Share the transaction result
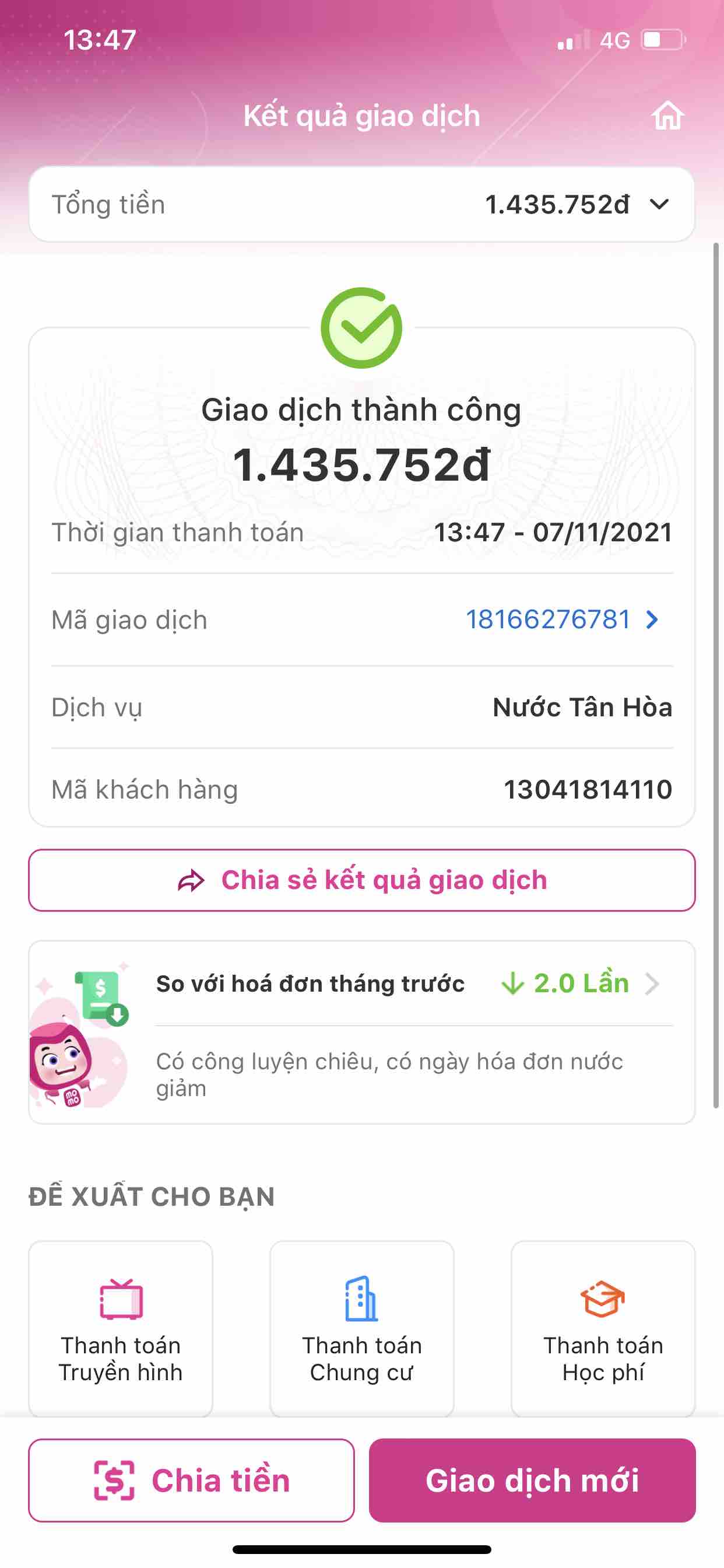 pyautogui.click(x=362, y=880)
